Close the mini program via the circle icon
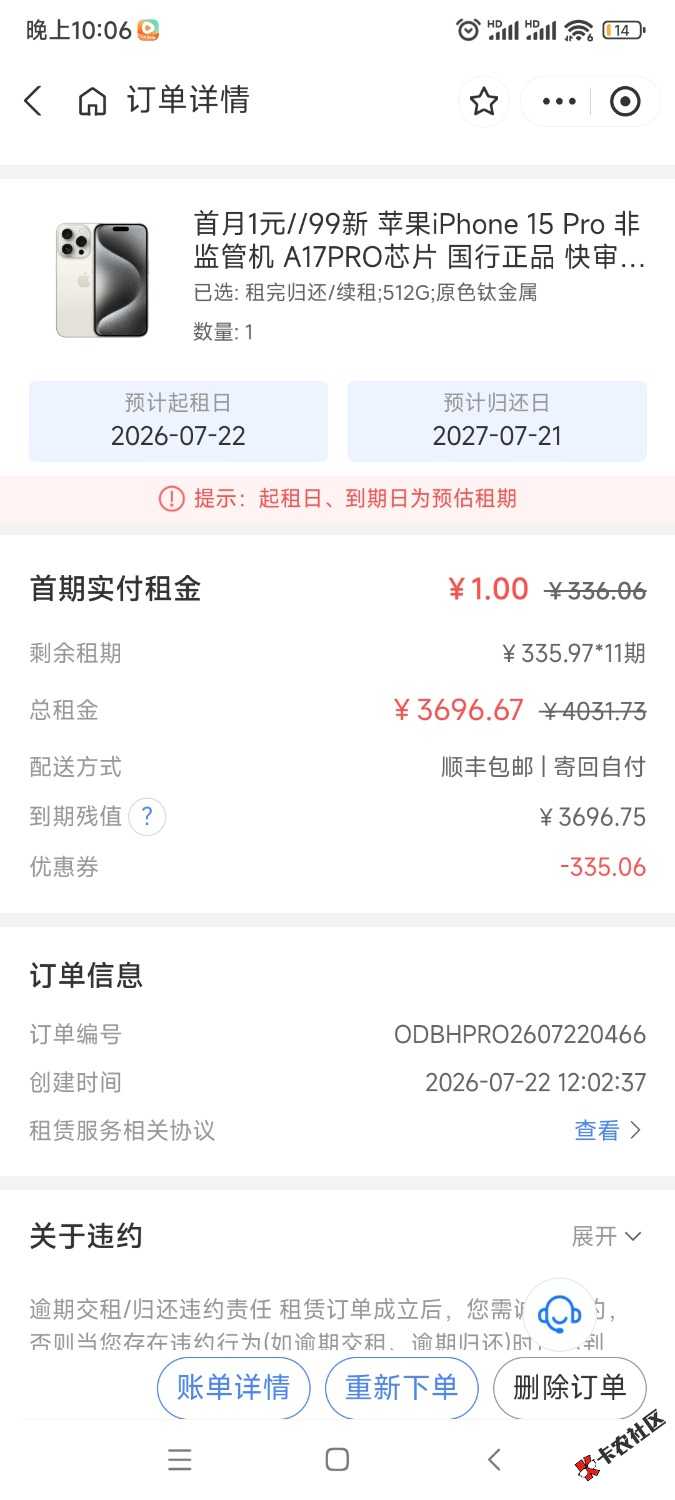The height and width of the screenshot is (1500, 675). click(625, 101)
